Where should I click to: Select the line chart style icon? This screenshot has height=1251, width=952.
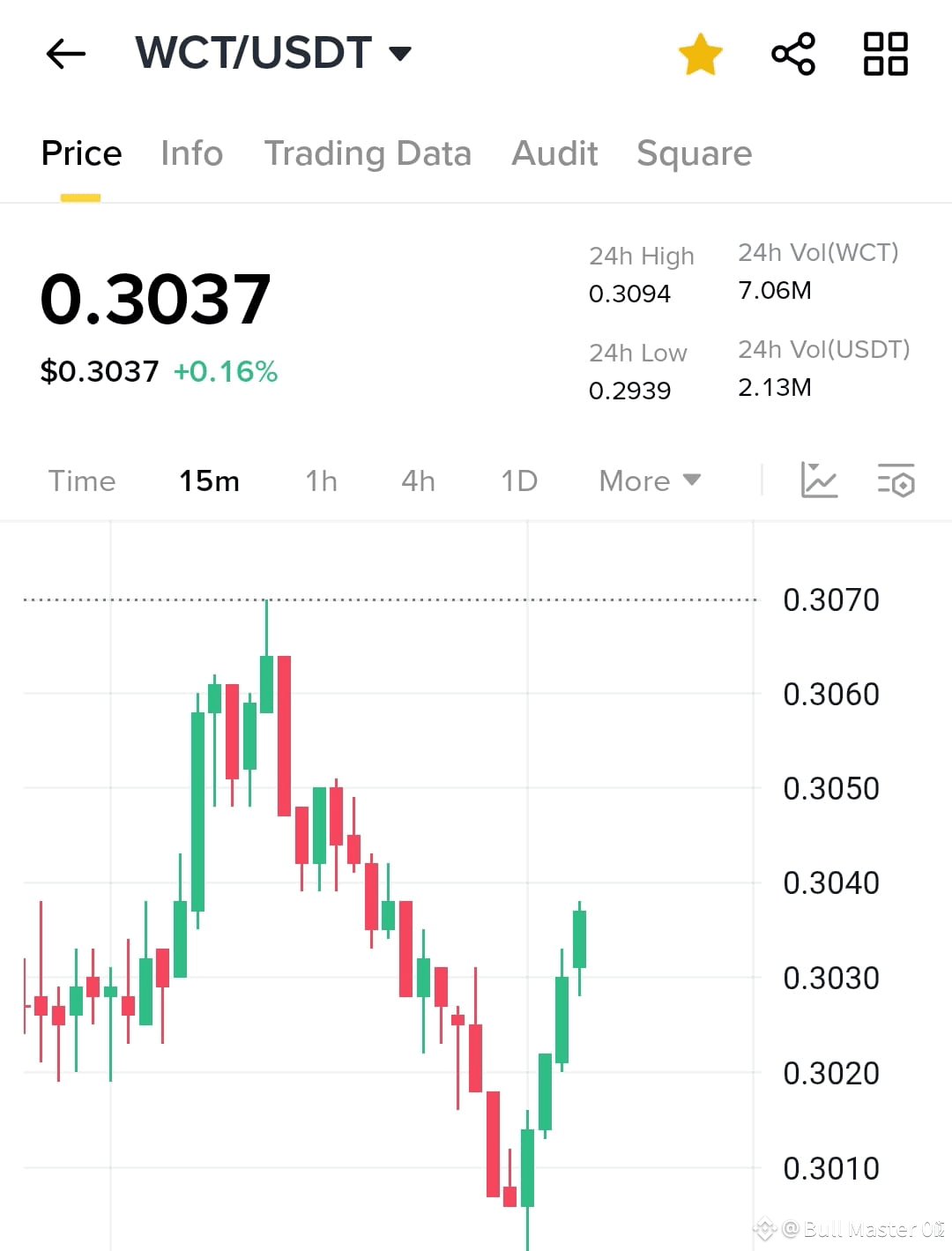pyautogui.click(x=820, y=481)
